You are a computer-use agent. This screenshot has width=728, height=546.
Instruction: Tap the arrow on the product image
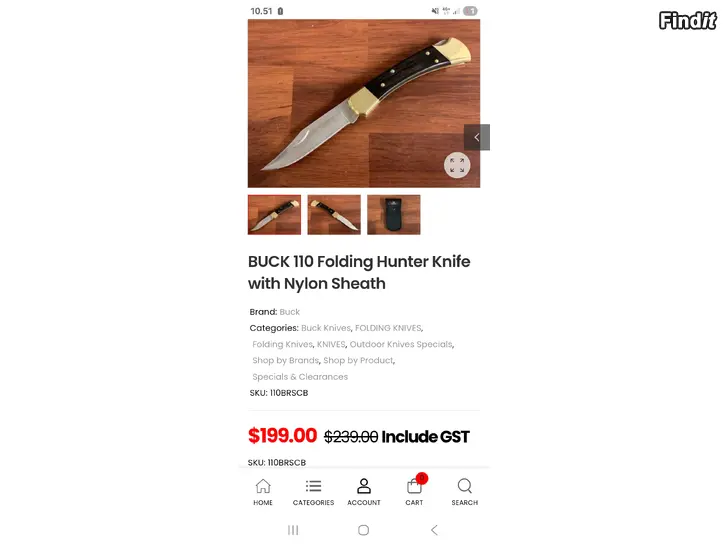pyautogui.click(x=477, y=138)
